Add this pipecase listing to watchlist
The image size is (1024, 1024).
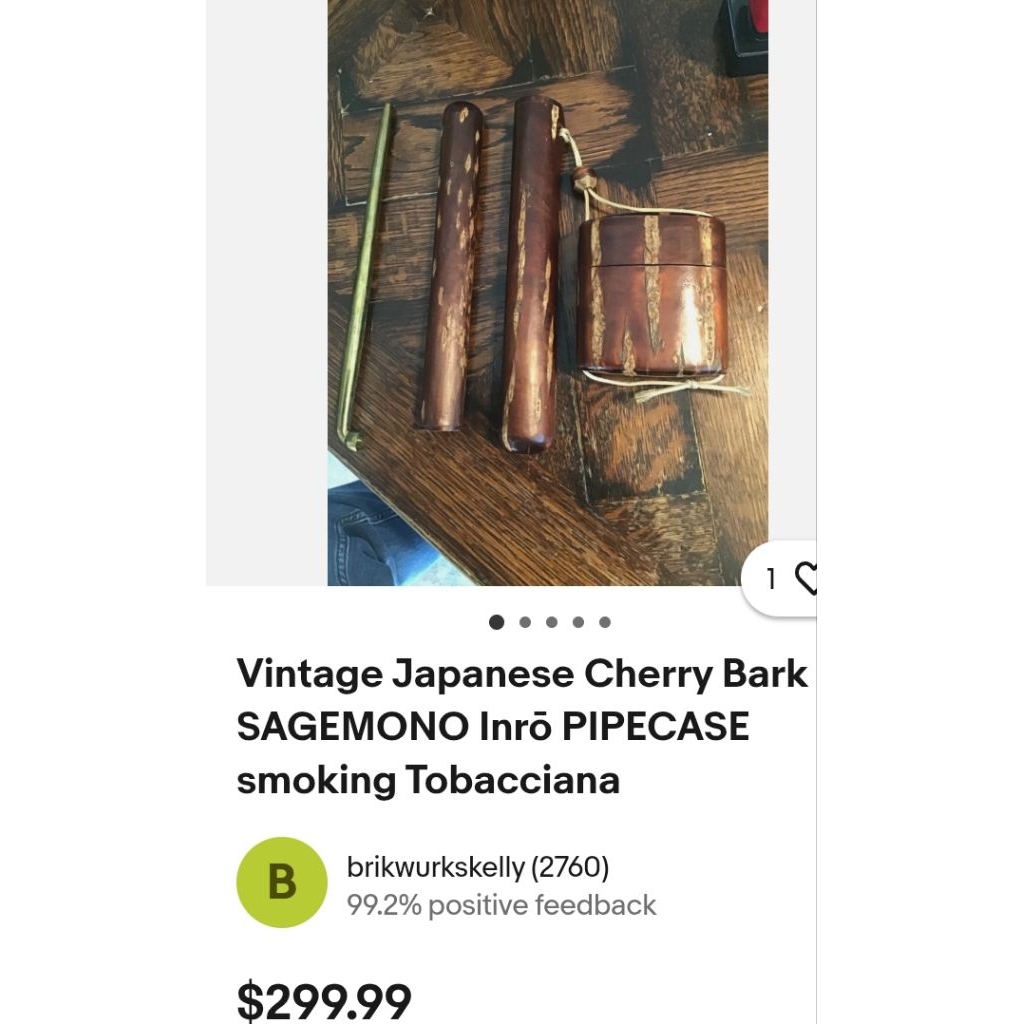(803, 579)
